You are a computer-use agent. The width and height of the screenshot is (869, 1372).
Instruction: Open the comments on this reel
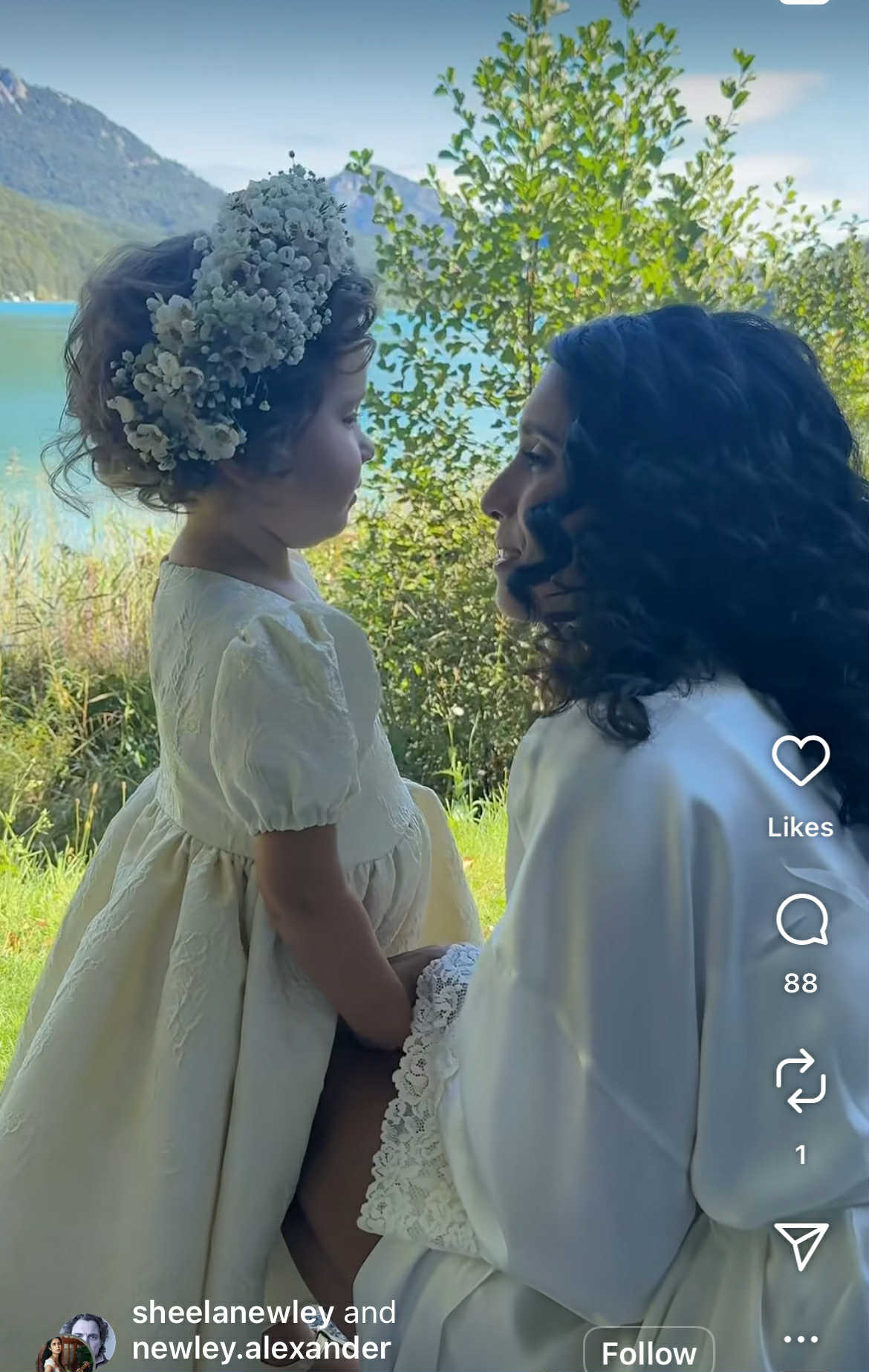801,920
